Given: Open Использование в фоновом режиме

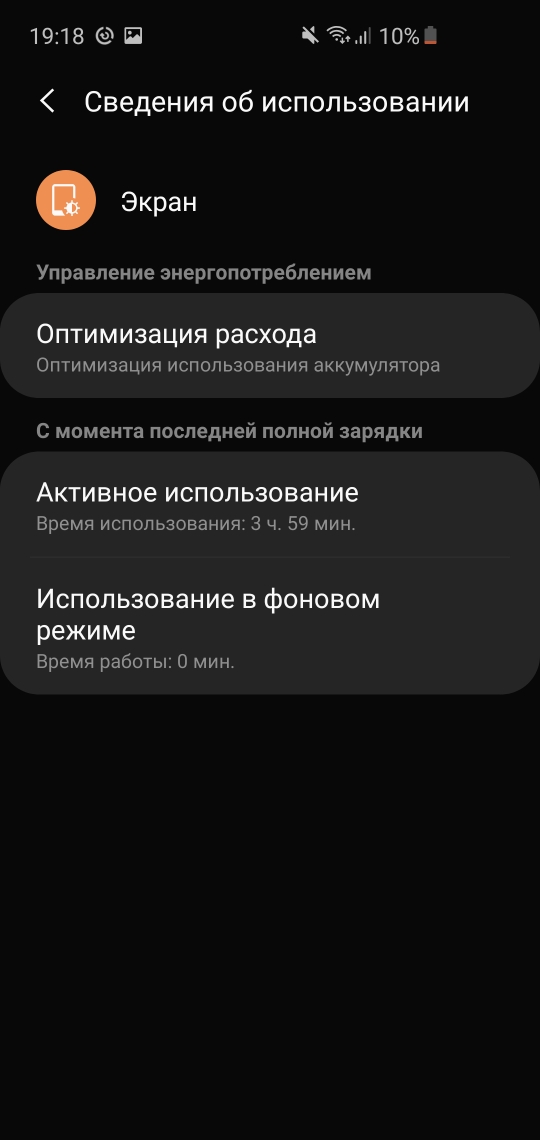Looking at the screenshot, I should pos(270,626).
